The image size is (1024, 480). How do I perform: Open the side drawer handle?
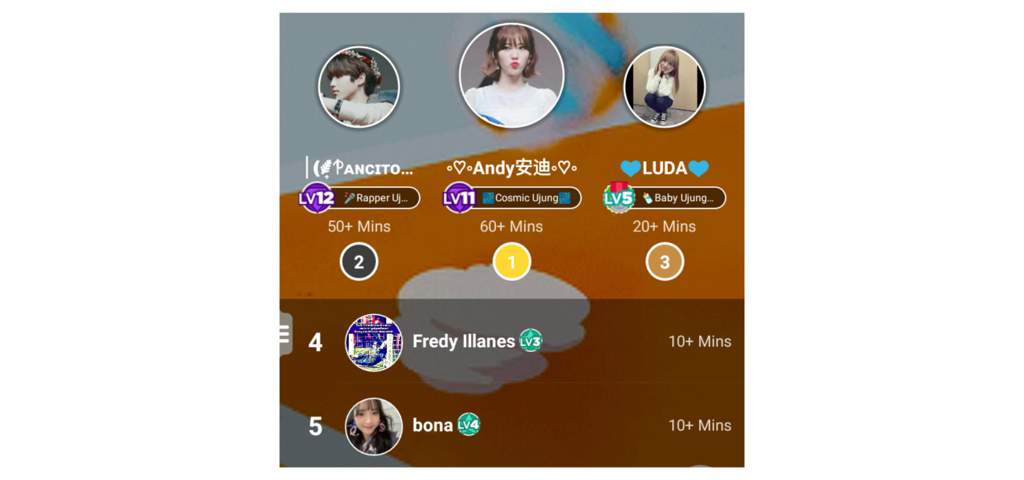(x=284, y=335)
